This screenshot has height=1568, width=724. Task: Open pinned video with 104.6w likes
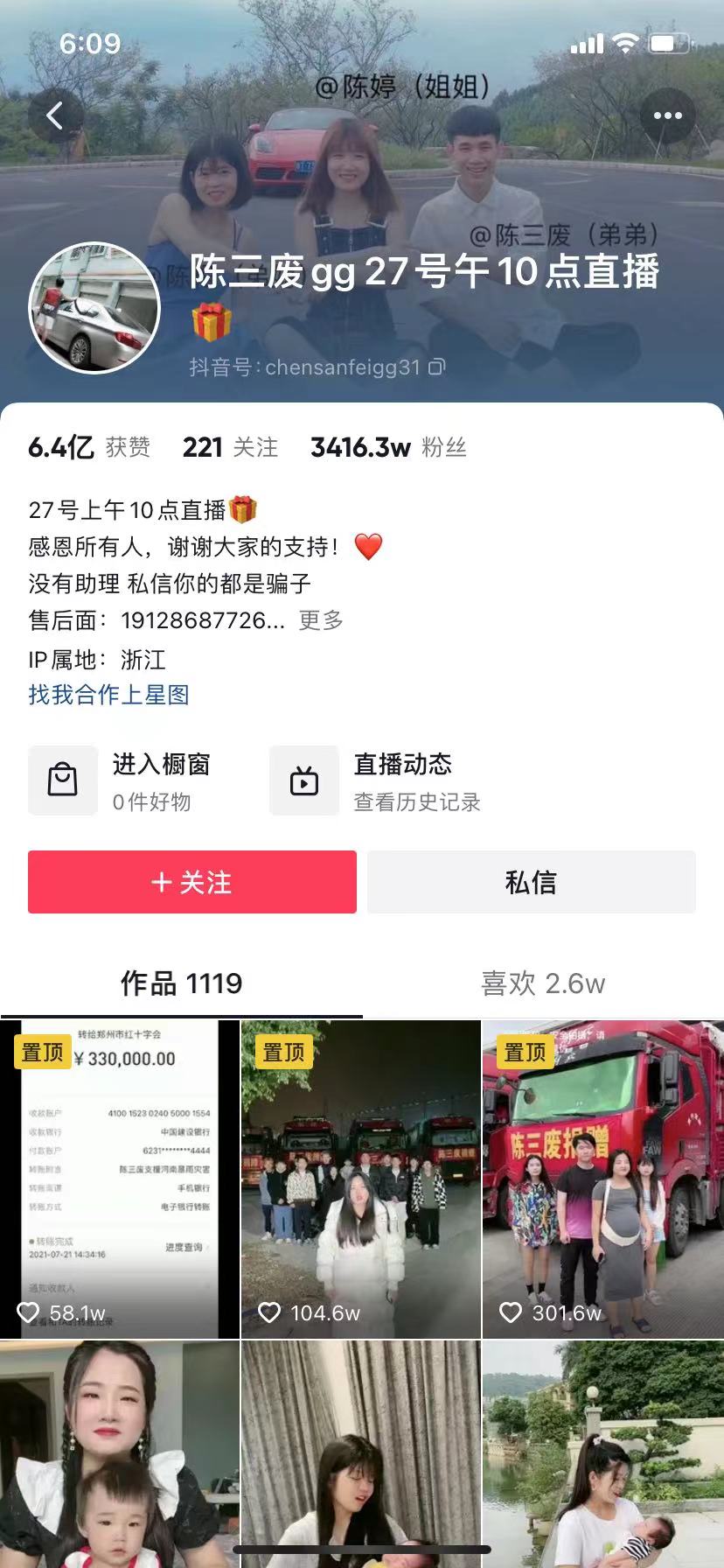361,1179
